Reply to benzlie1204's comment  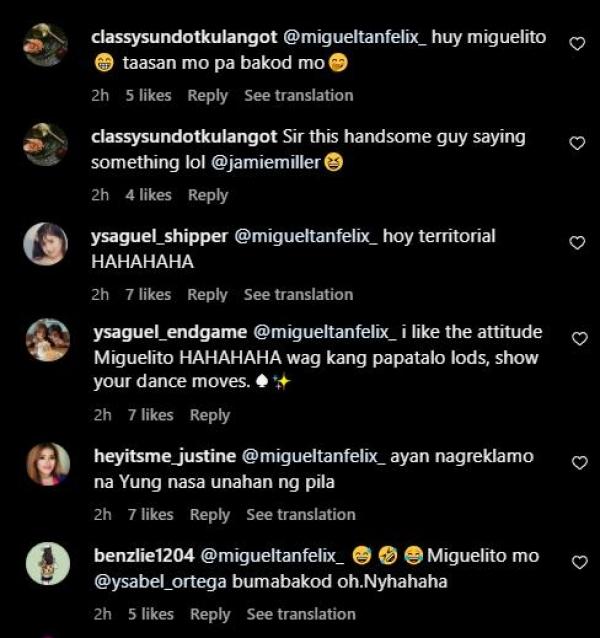coord(209,614)
